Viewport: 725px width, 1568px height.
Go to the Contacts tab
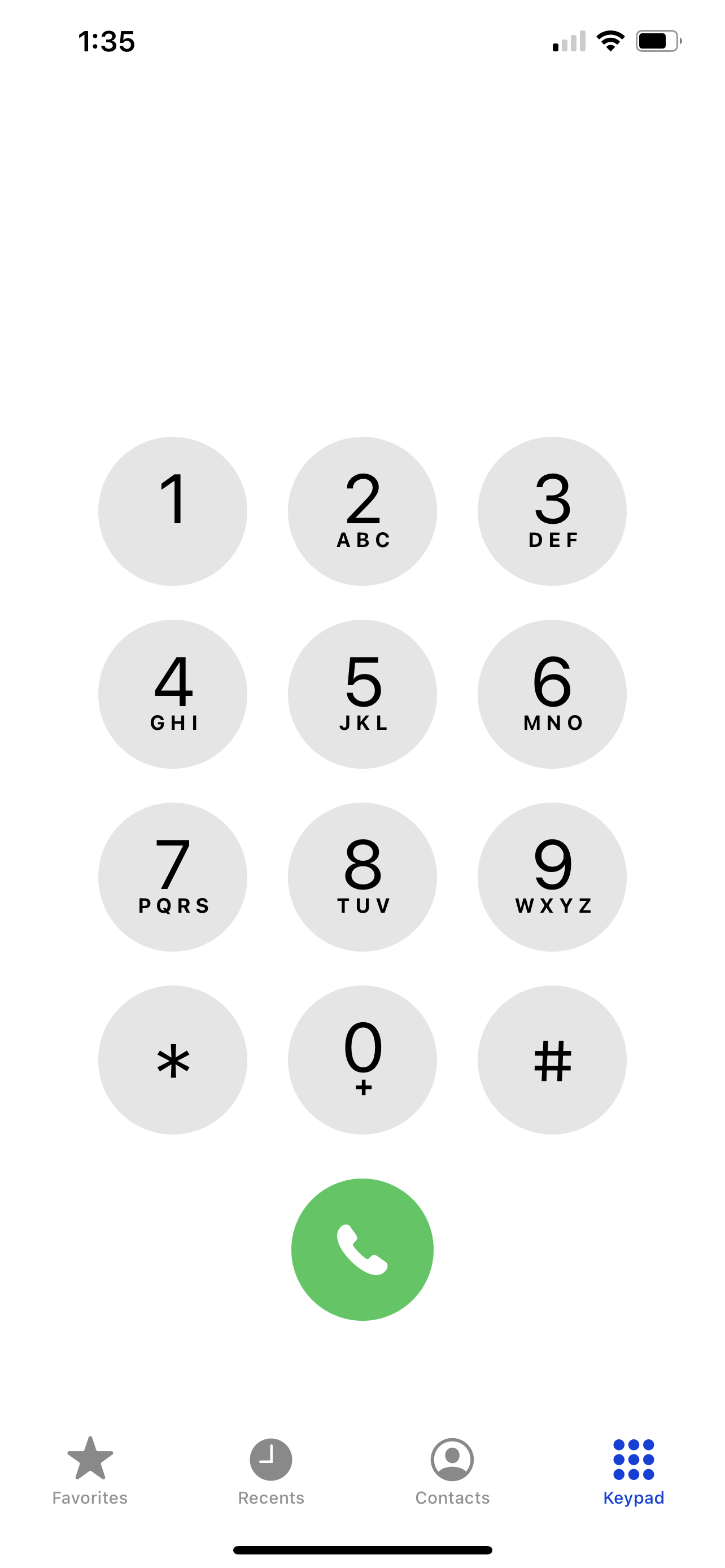coord(452,1469)
